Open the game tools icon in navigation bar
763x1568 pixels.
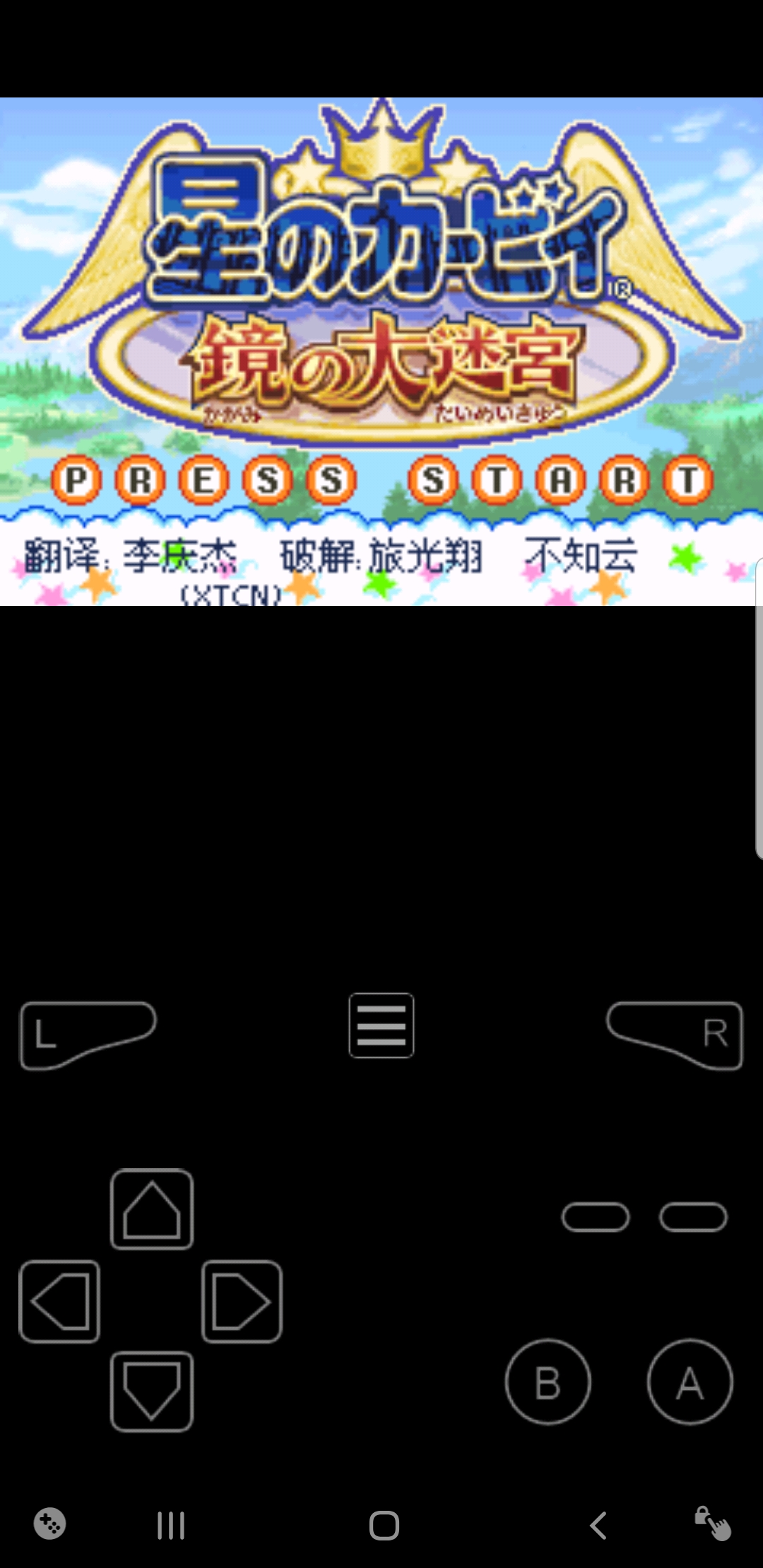point(50,1524)
